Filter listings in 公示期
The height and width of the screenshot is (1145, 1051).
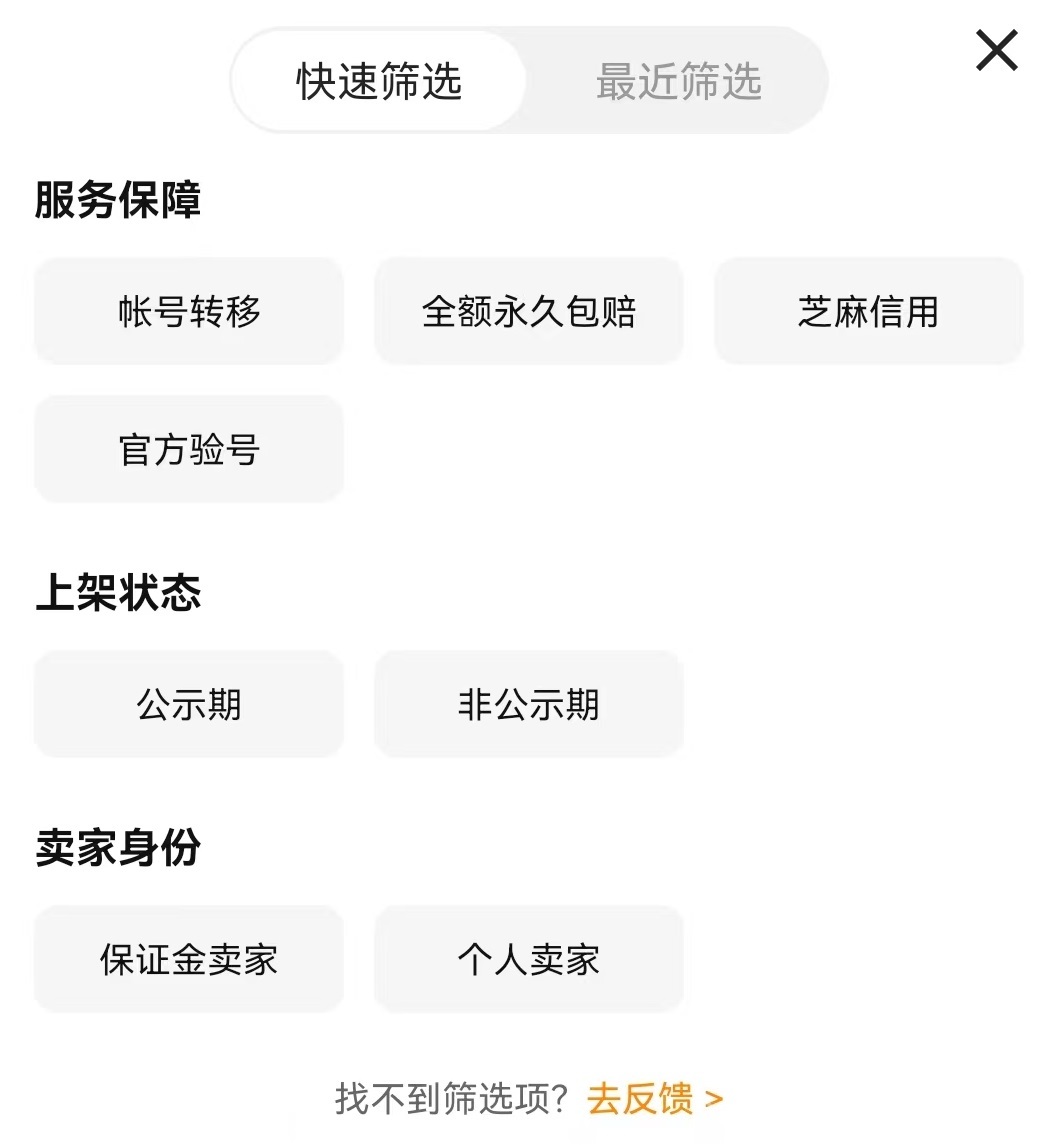pyautogui.click(x=189, y=704)
